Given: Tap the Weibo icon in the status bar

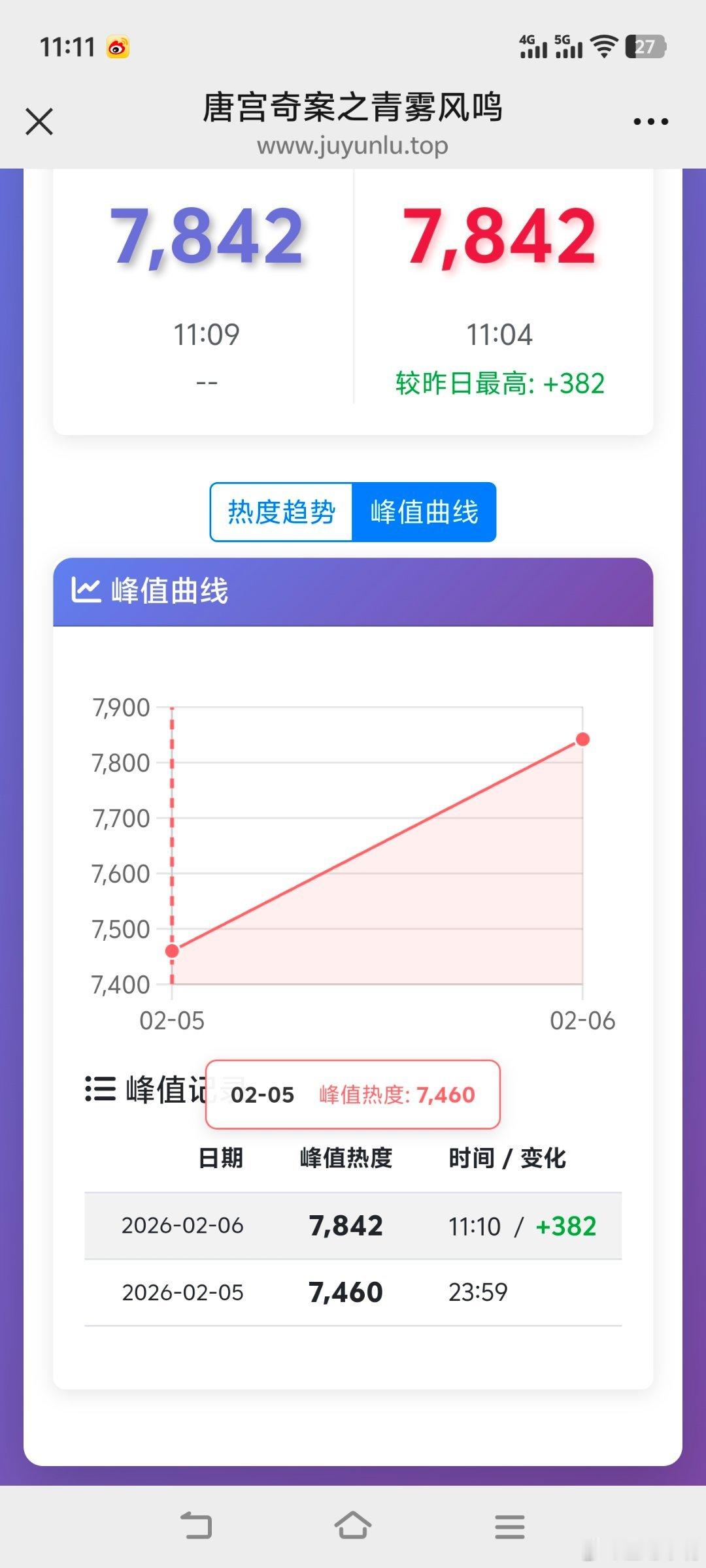Looking at the screenshot, I should click(x=118, y=46).
